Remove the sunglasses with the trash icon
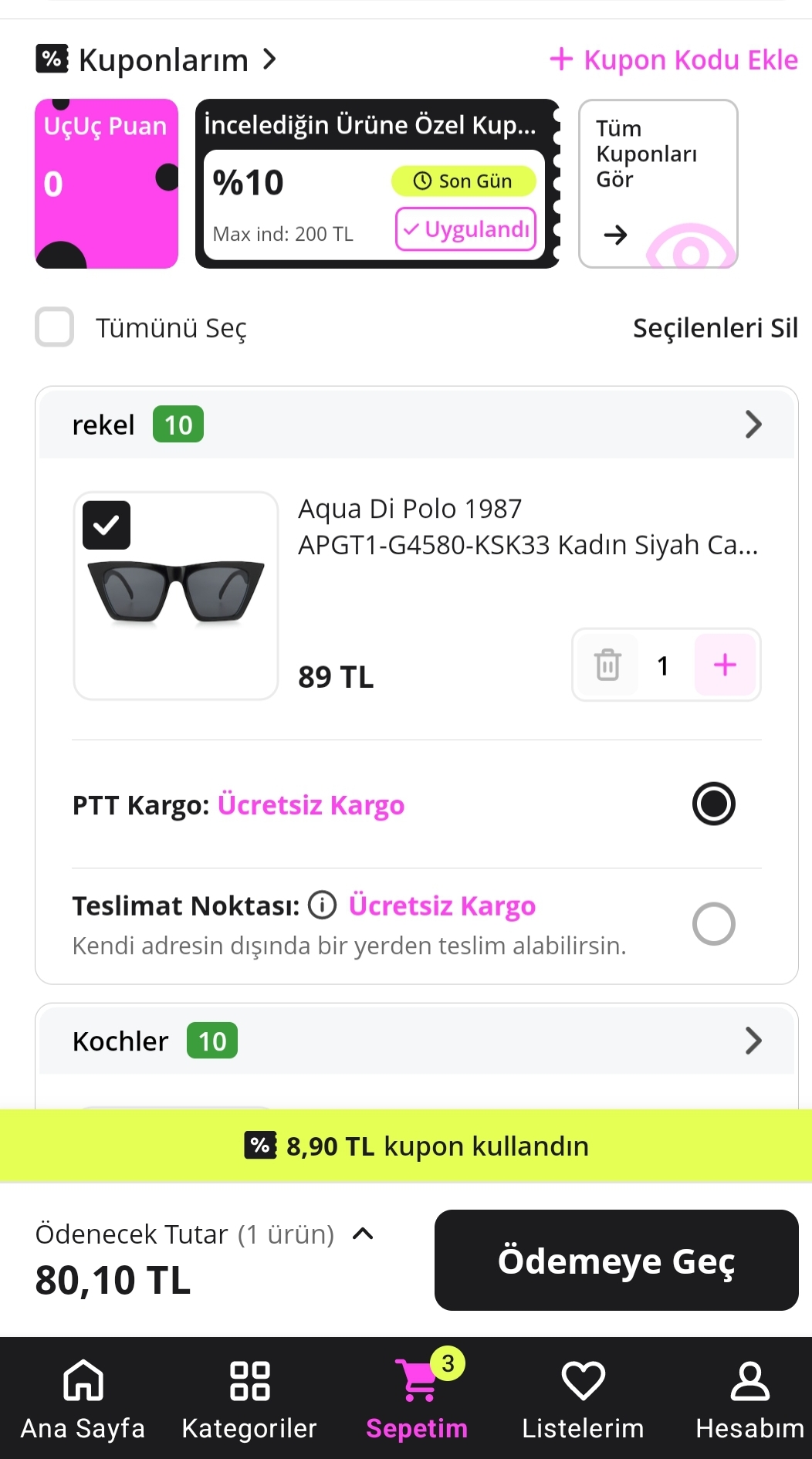This screenshot has width=812, height=1459. (607, 665)
